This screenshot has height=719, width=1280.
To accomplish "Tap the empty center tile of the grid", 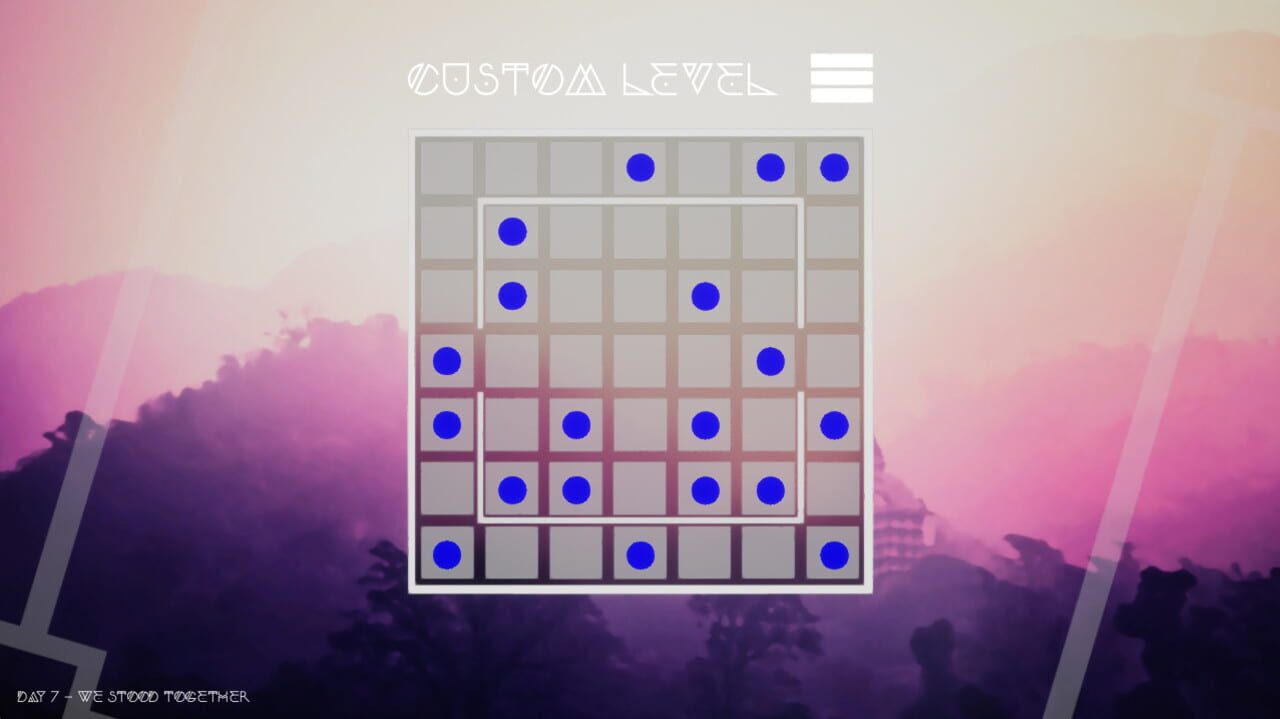I will click(640, 361).
